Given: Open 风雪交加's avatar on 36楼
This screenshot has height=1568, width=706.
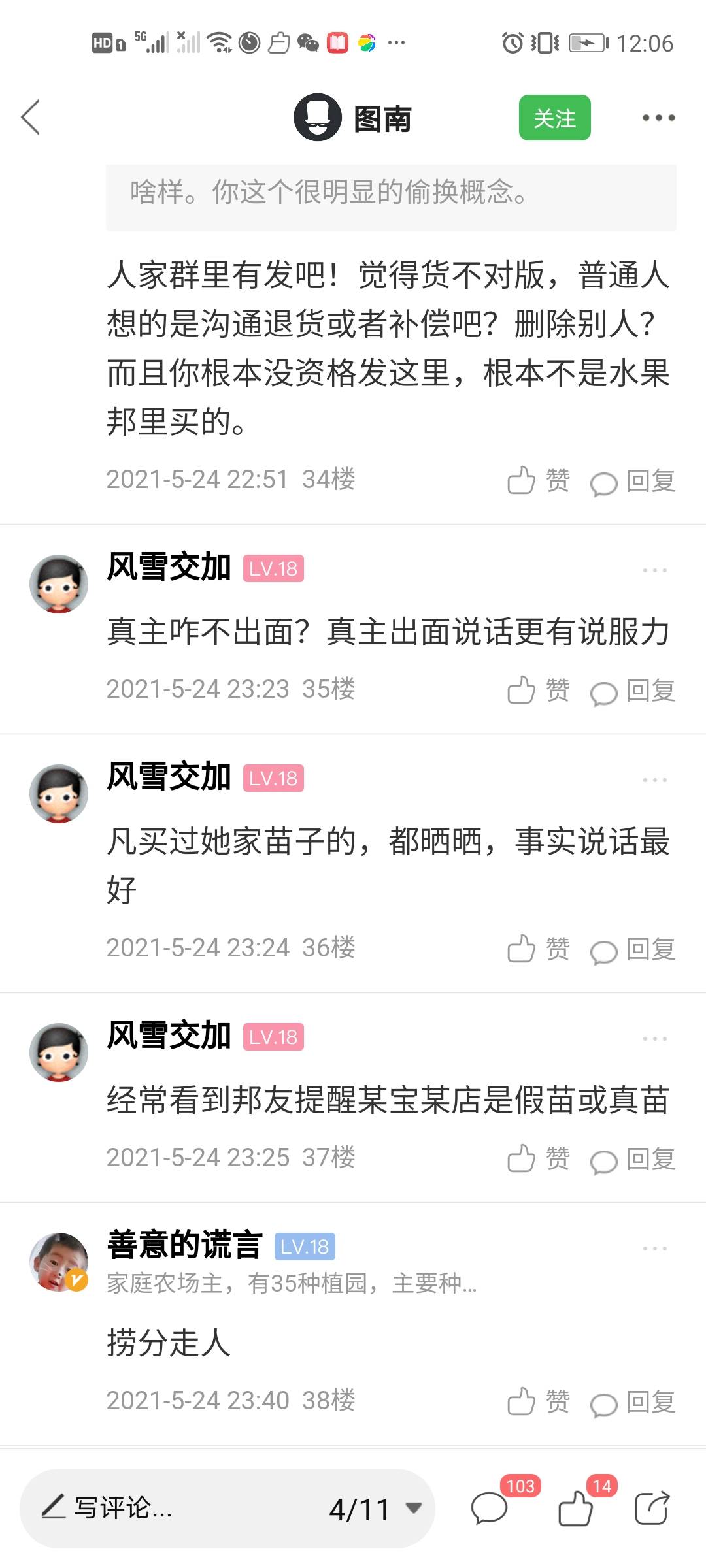Looking at the screenshot, I should (x=59, y=794).
